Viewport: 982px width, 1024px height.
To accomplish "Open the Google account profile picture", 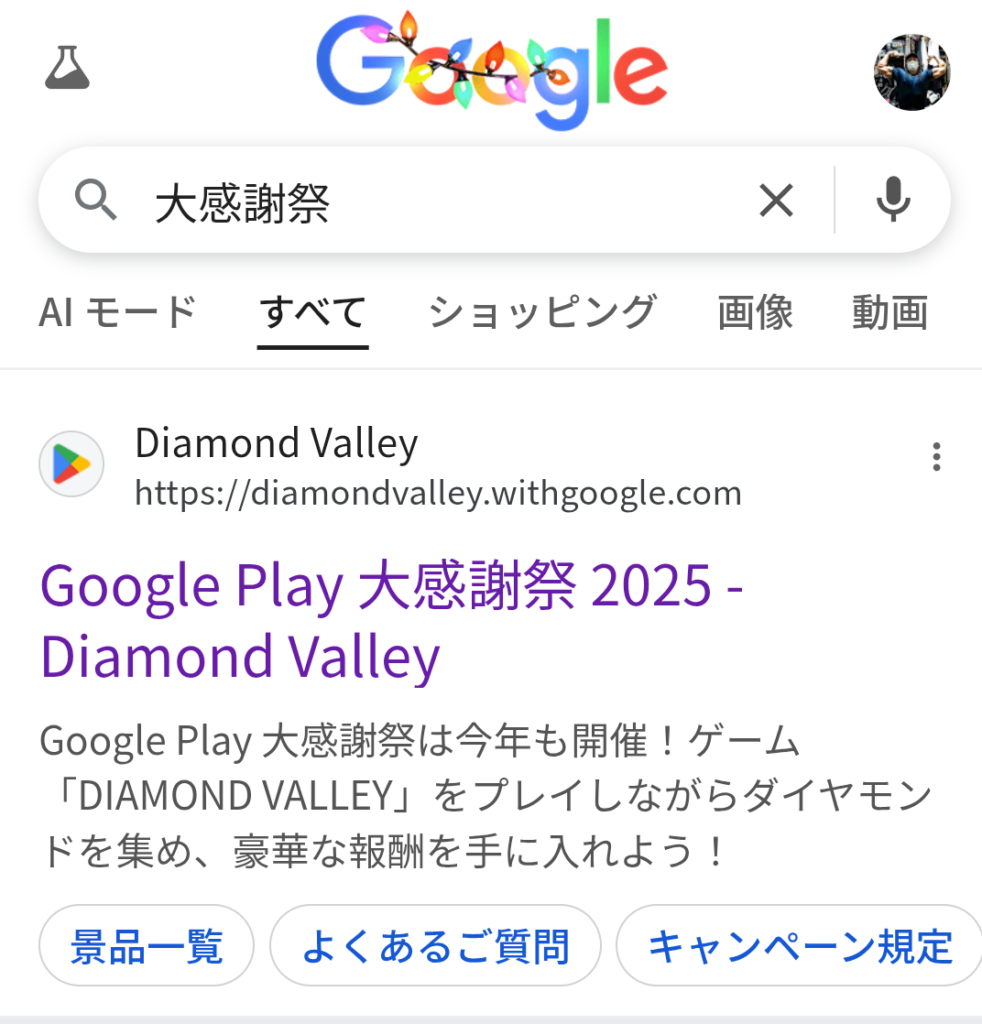I will [x=911, y=71].
